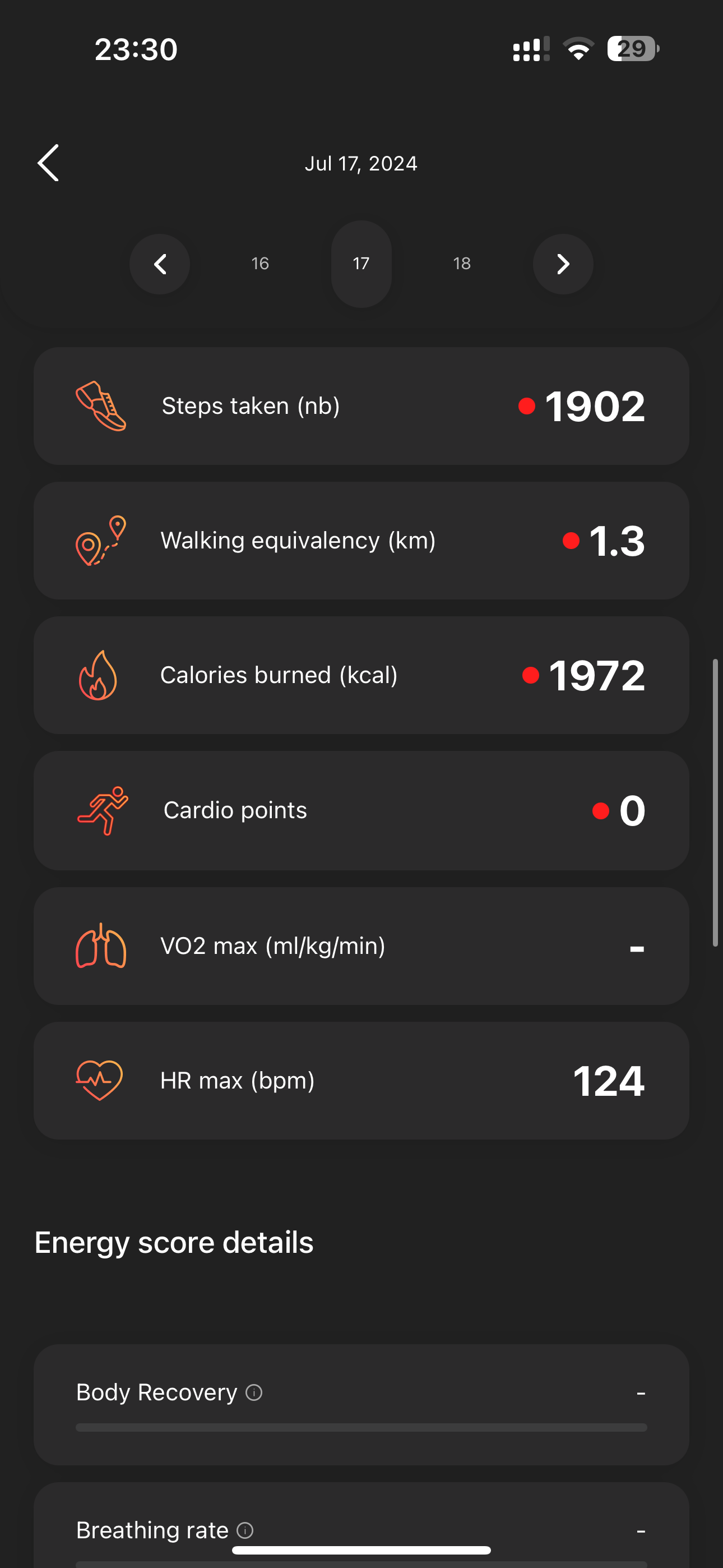The height and width of the screenshot is (1568, 723).
Task: Open the Steps taken card
Action: click(361, 406)
